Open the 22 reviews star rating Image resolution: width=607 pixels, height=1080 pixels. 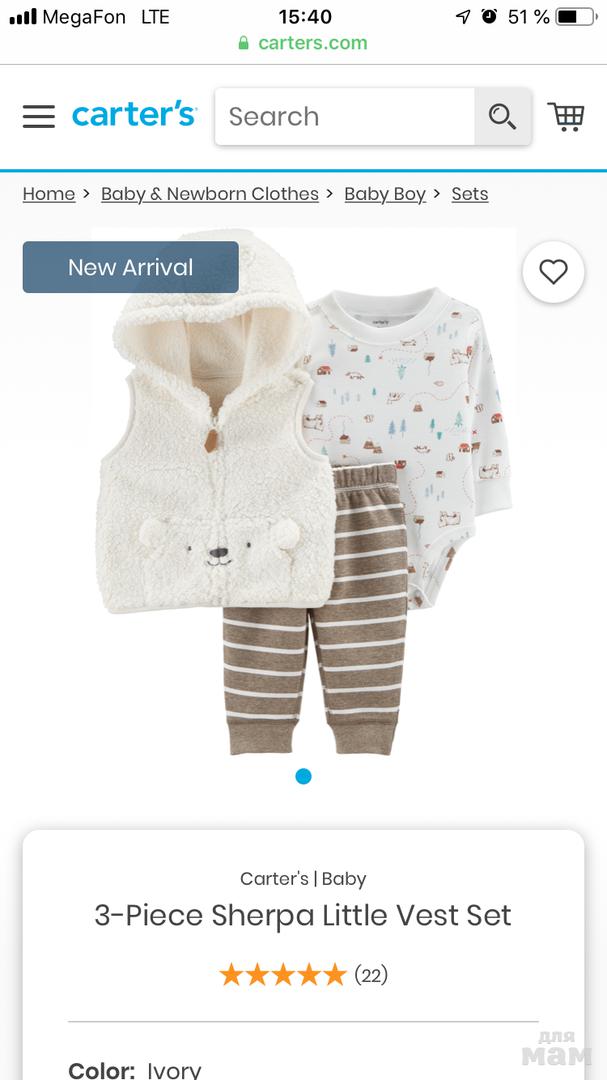[303, 974]
